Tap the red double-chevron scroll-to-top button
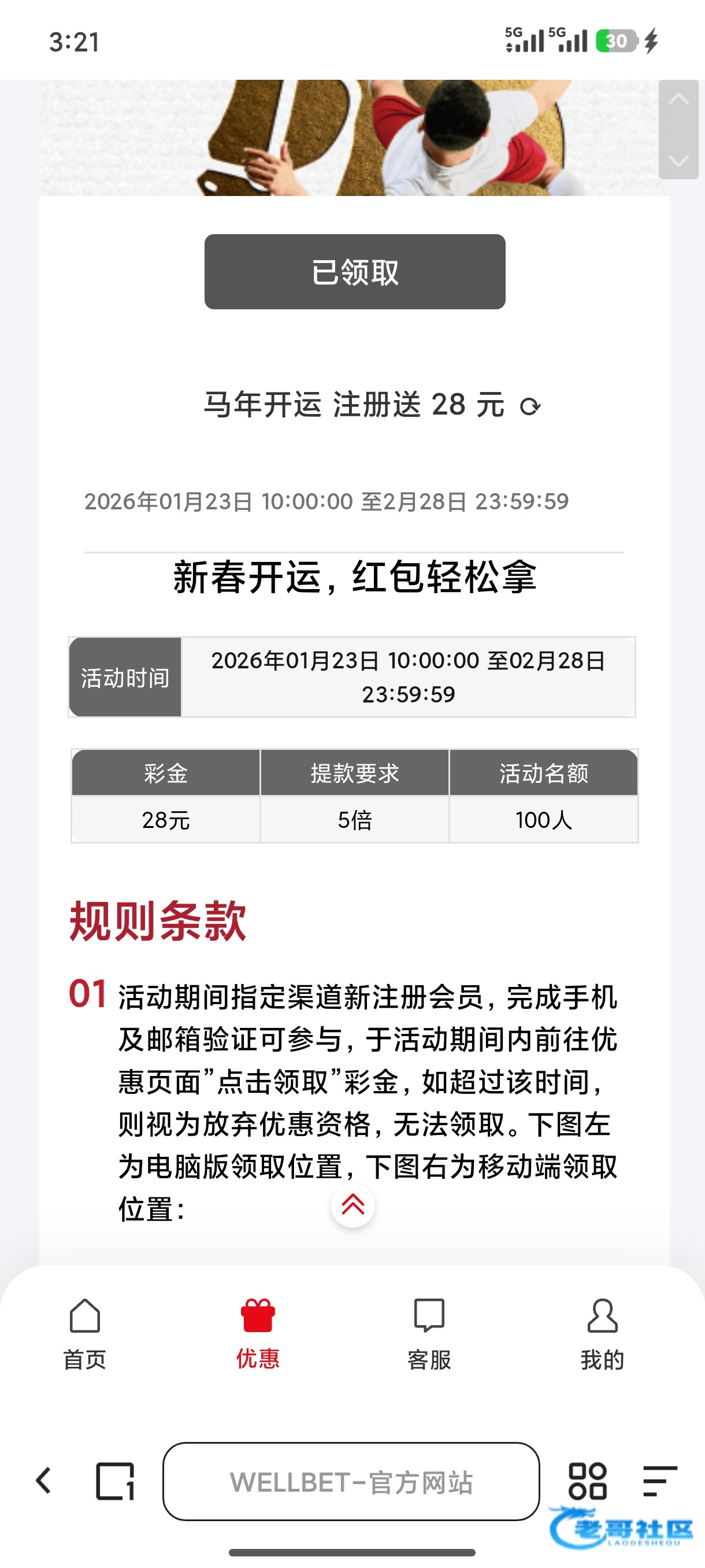The image size is (705, 1568). 353,1204
